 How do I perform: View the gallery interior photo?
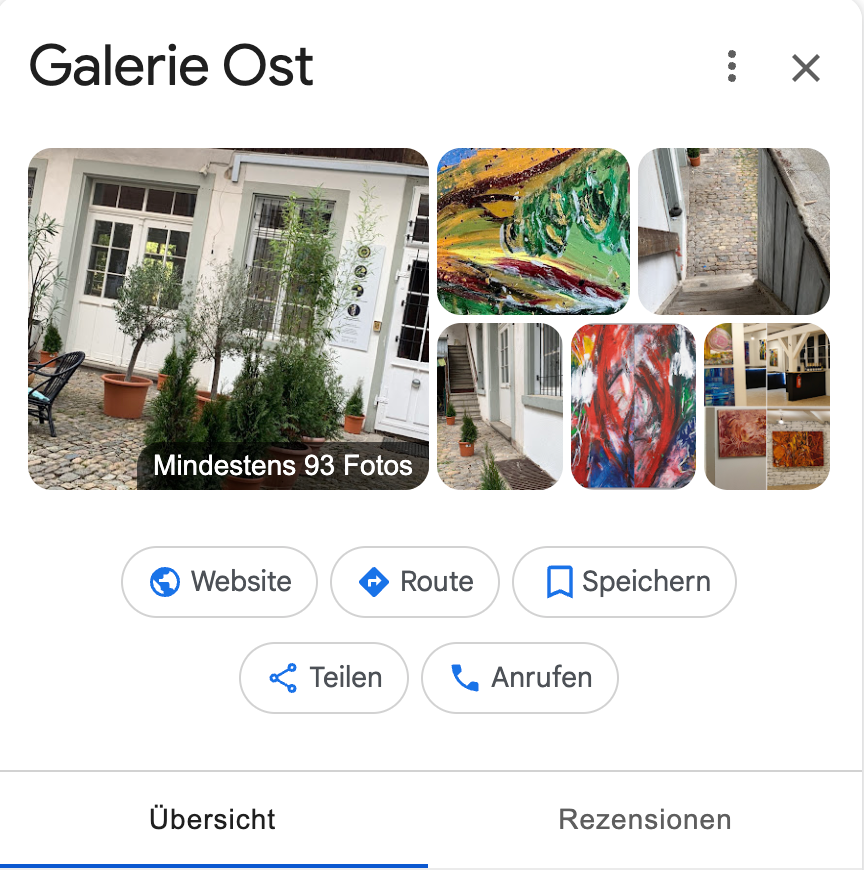(767, 406)
